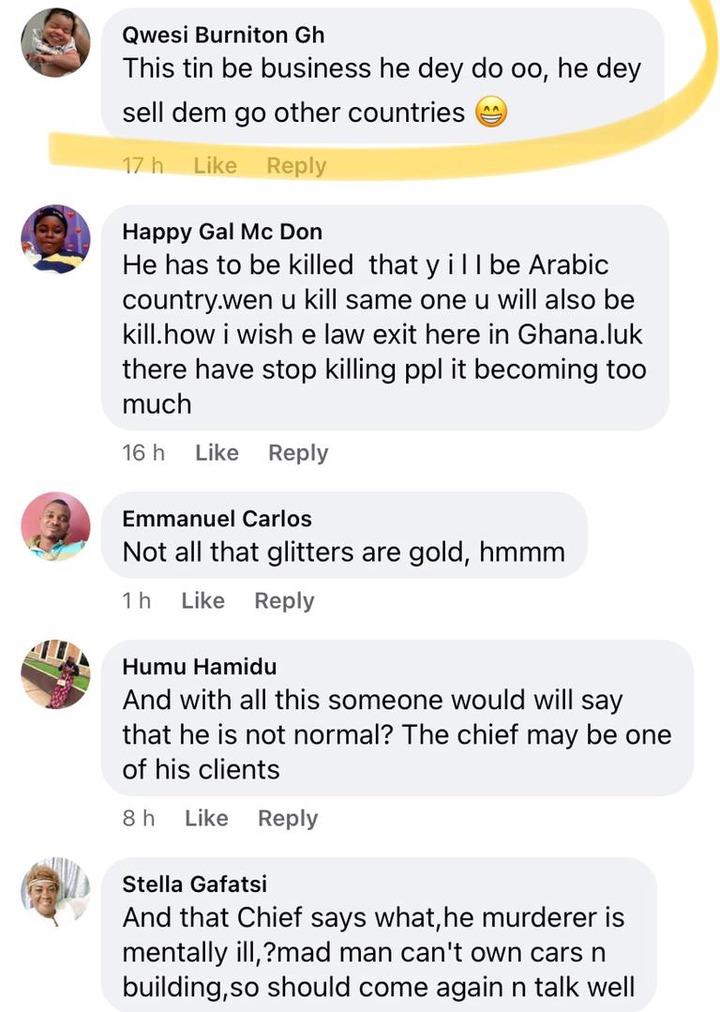Viewport: 720px width, 1012px height.
Task: Tap the name Stella Gafatsi
Action: pyautogui.click(x=194, y=884)
